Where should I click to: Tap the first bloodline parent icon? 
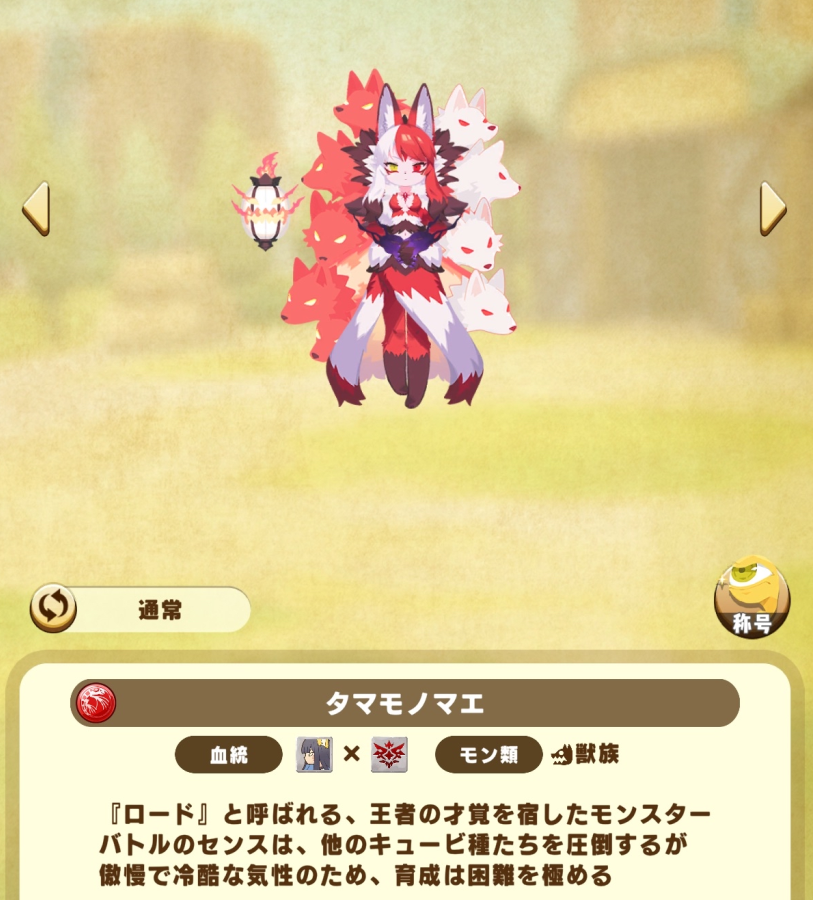[314, 754]
